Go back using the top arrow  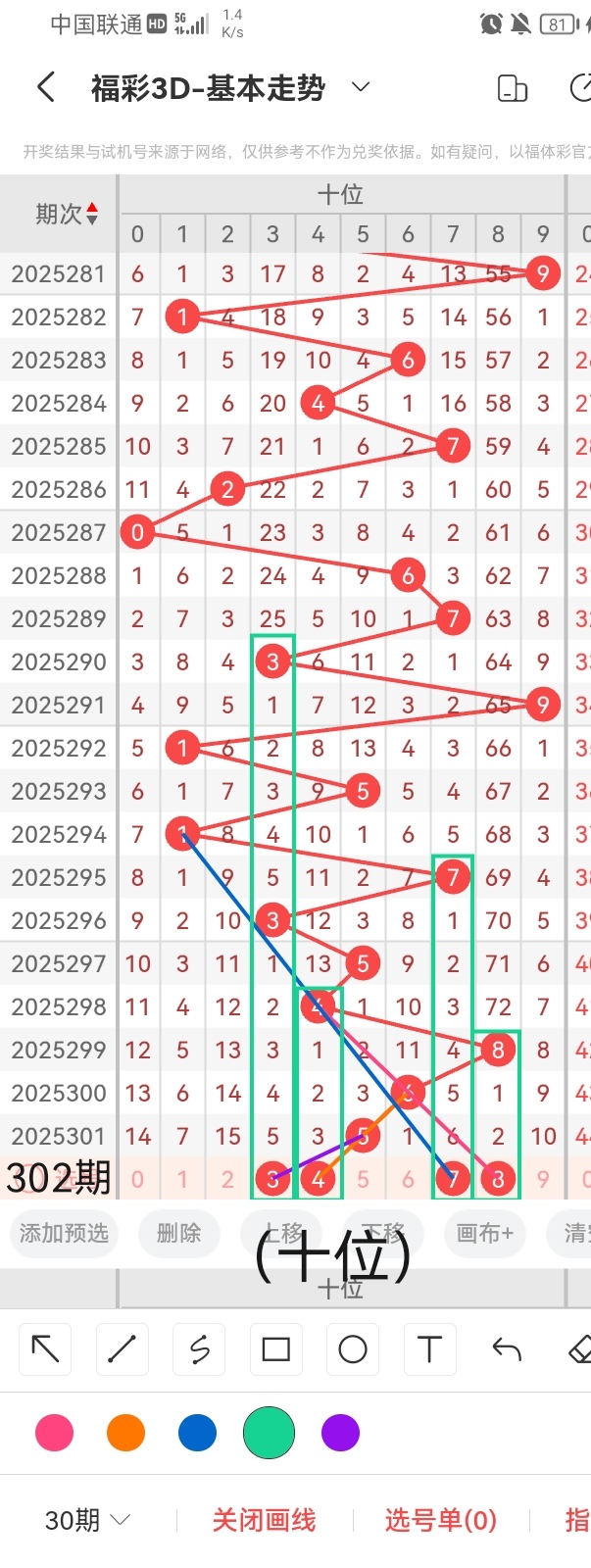point(45,87)
